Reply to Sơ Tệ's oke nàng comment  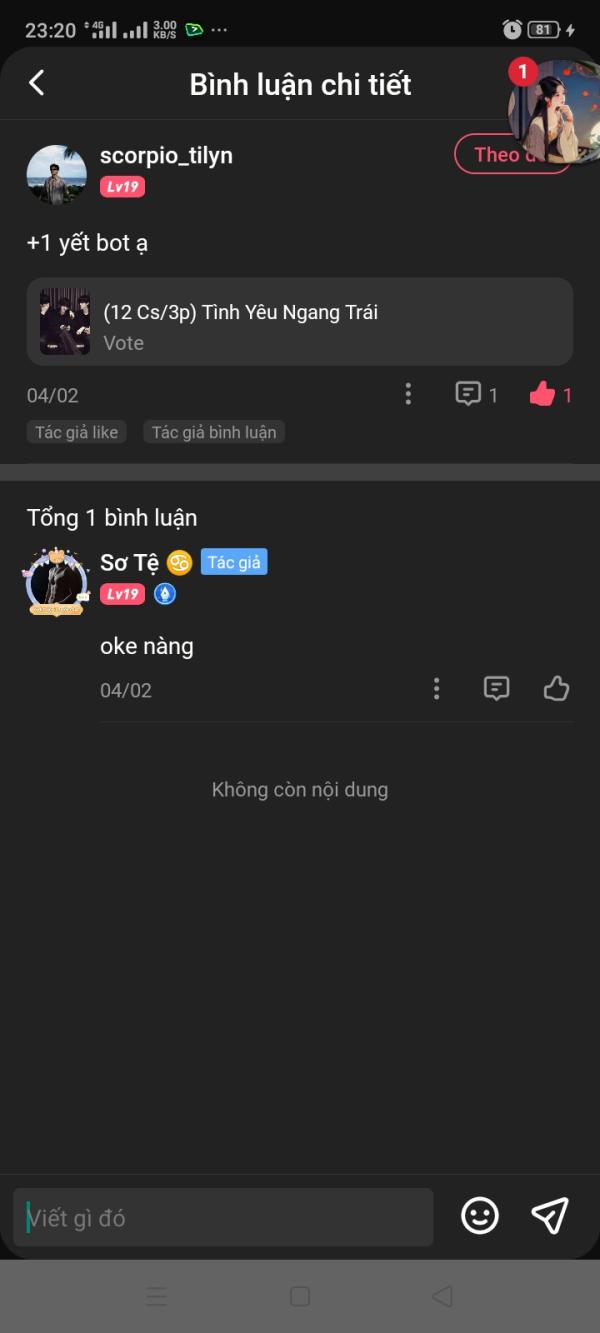[497, 689]
